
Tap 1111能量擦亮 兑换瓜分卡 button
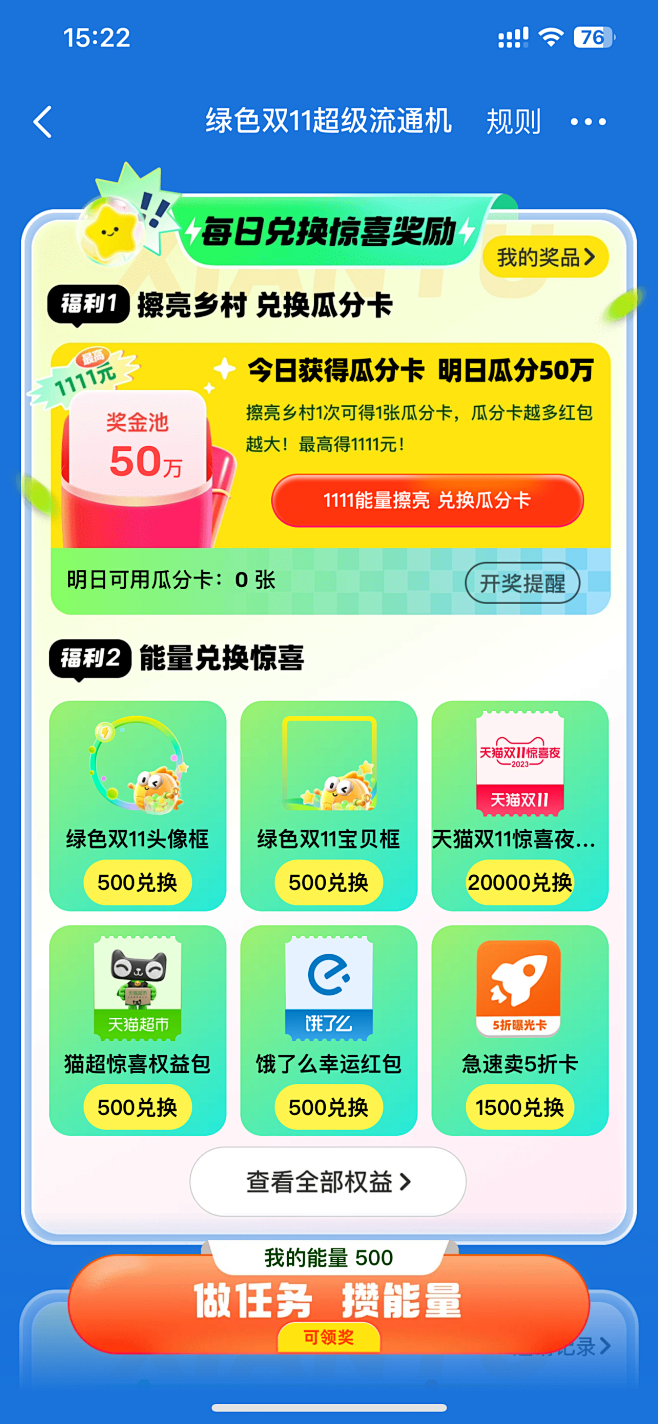(427, 500)
